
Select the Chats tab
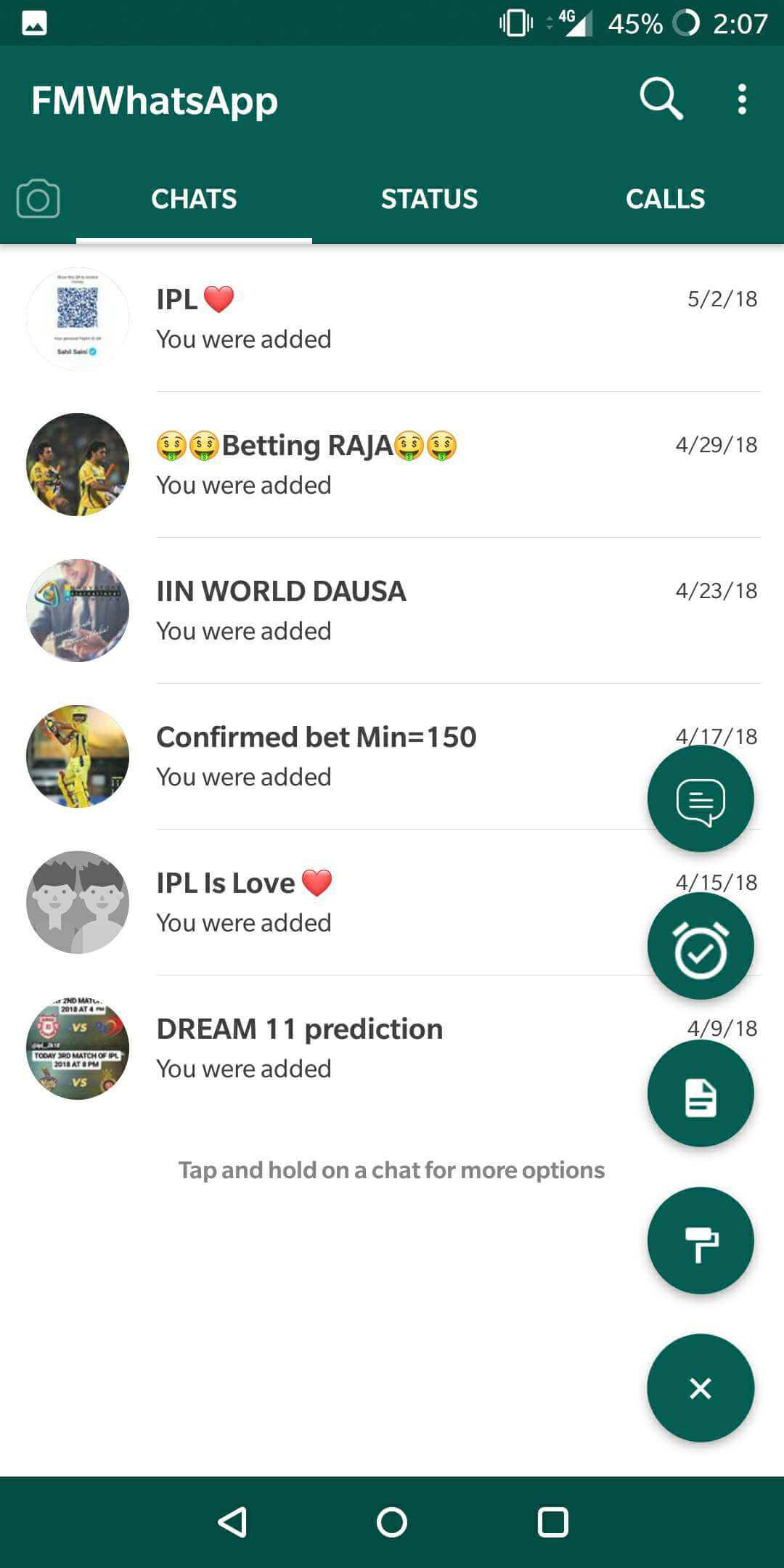click(194, 198)
